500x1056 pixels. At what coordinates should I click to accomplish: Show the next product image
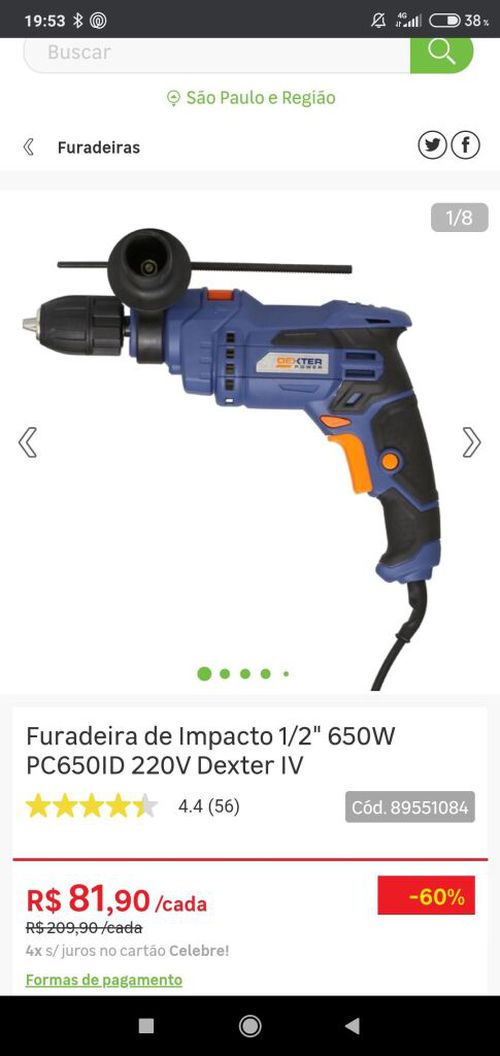coord(472,442)
